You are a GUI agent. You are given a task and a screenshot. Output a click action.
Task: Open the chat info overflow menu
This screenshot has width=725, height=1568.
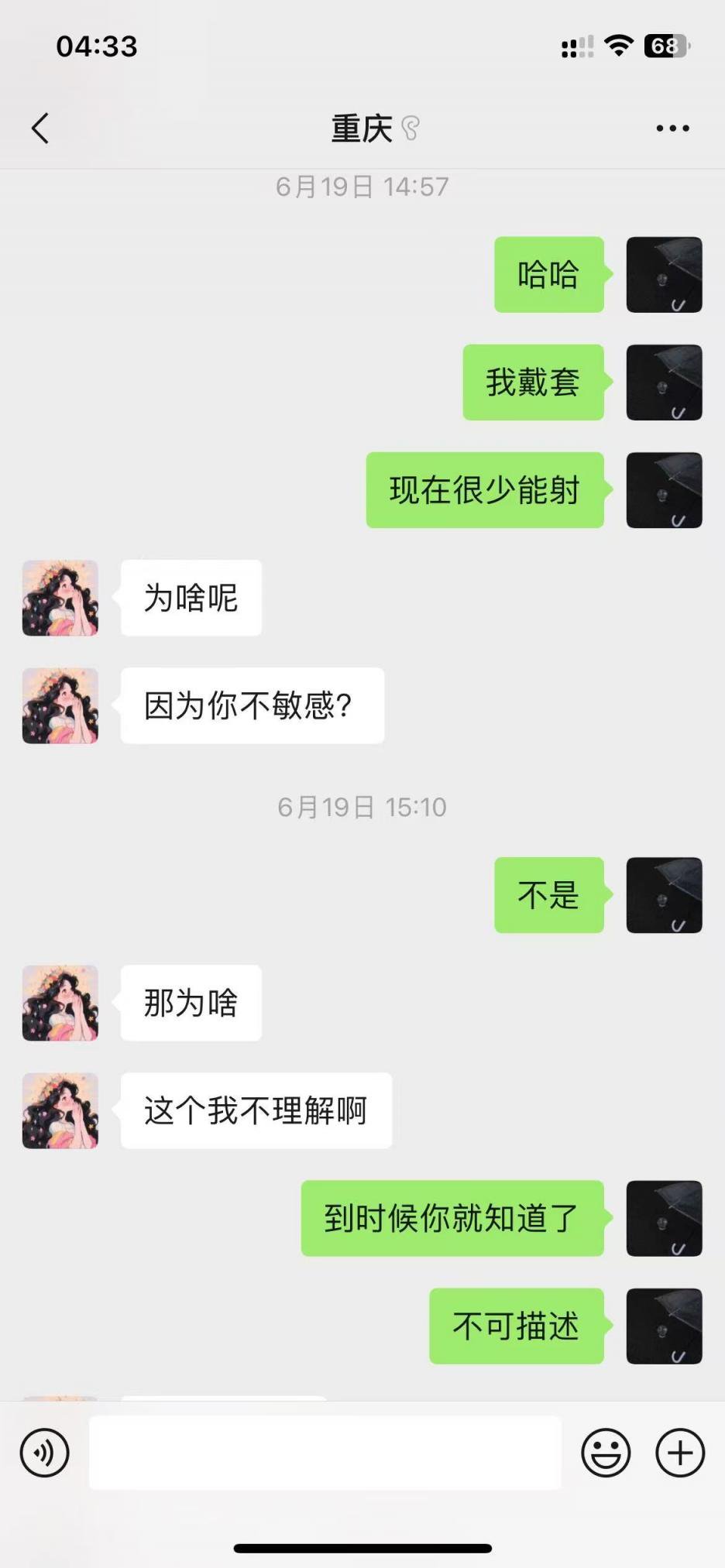tap(672, 129)
